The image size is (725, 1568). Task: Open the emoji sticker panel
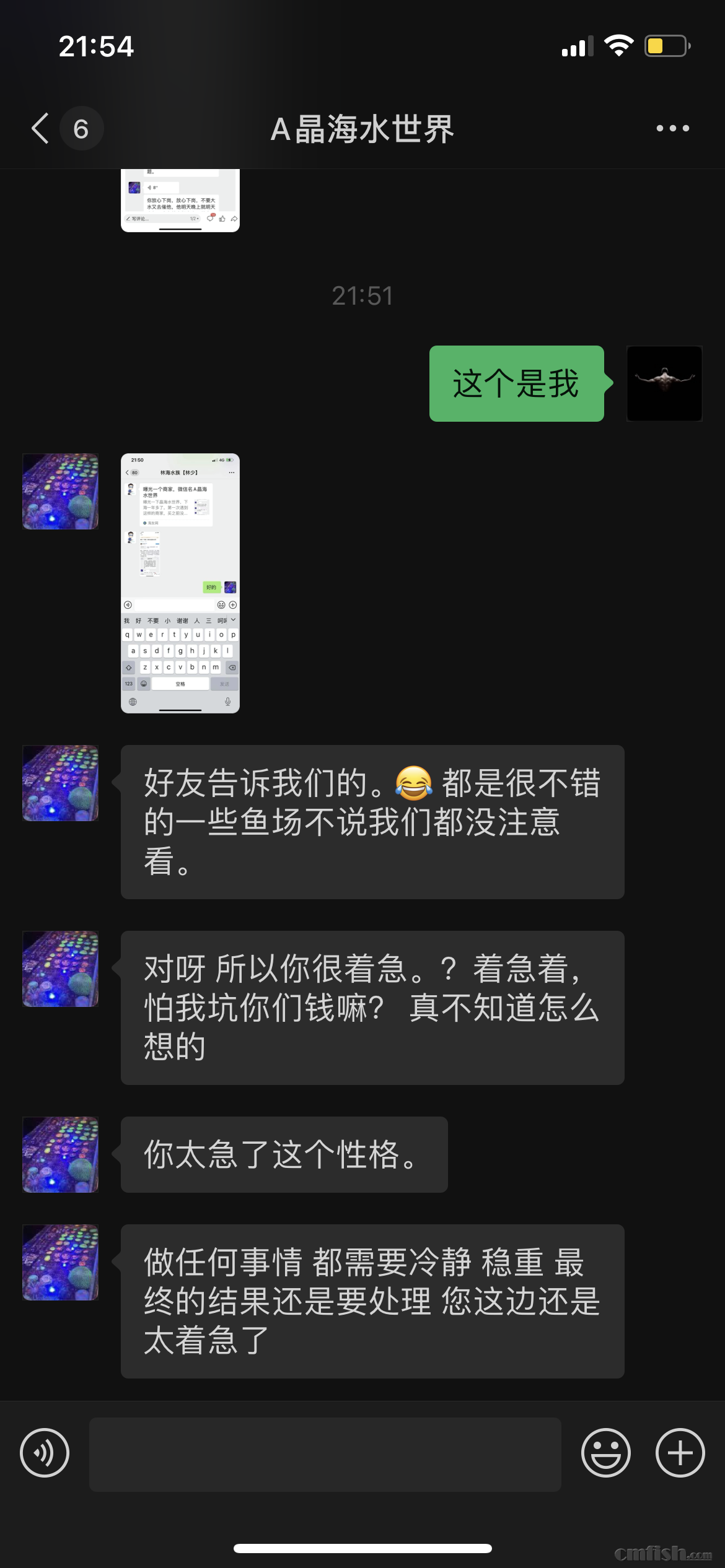pos(605,1453)
